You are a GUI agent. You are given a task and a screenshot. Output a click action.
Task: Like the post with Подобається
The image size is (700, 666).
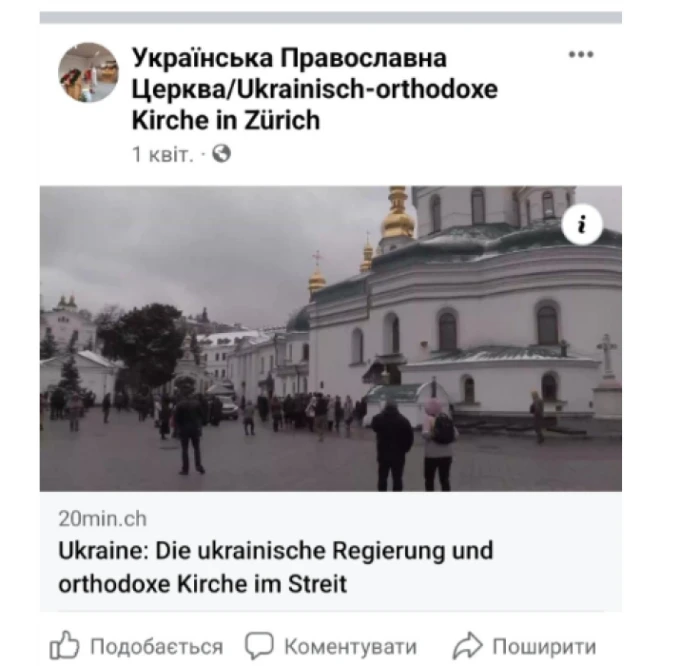tap(136, 646)
